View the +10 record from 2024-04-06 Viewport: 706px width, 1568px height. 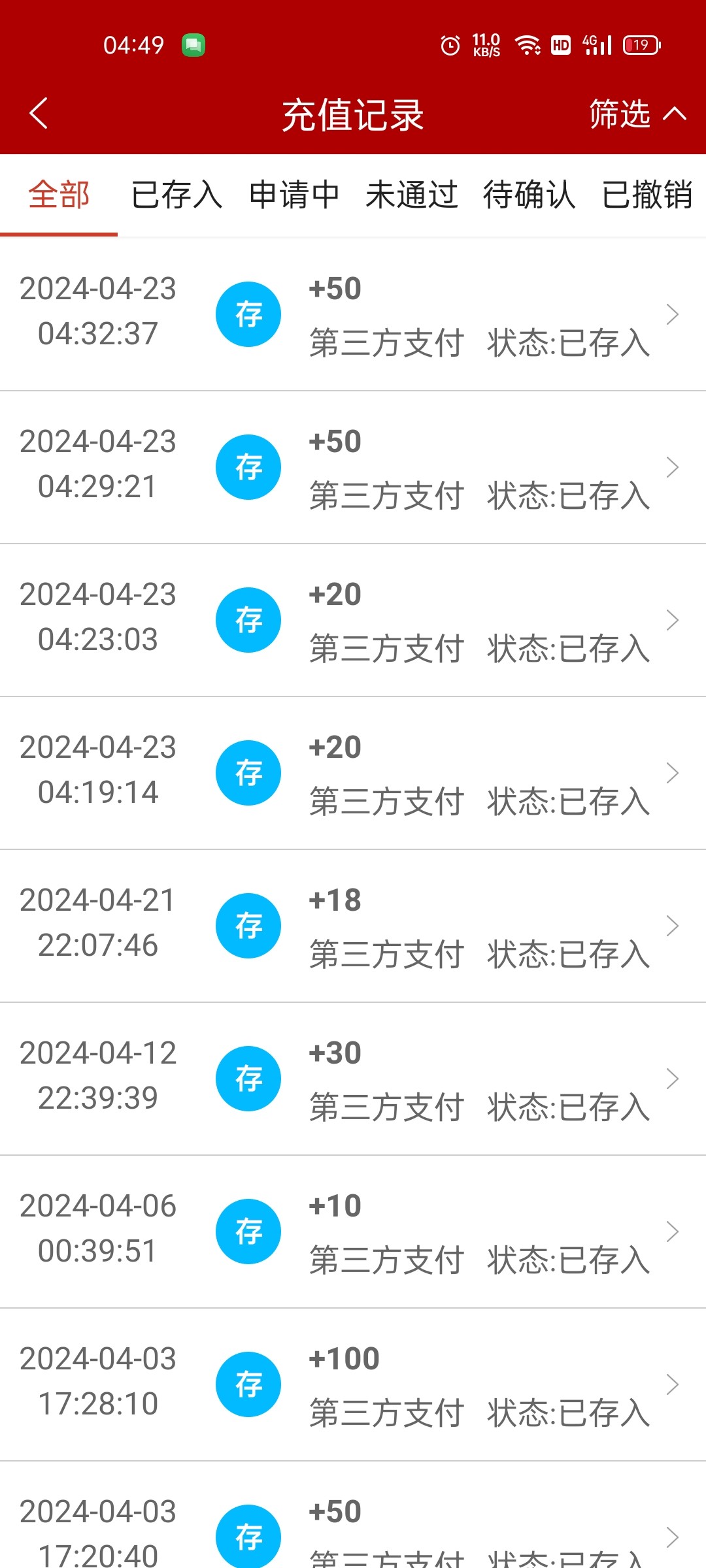pyautogui.click(x=353, y=1232)
